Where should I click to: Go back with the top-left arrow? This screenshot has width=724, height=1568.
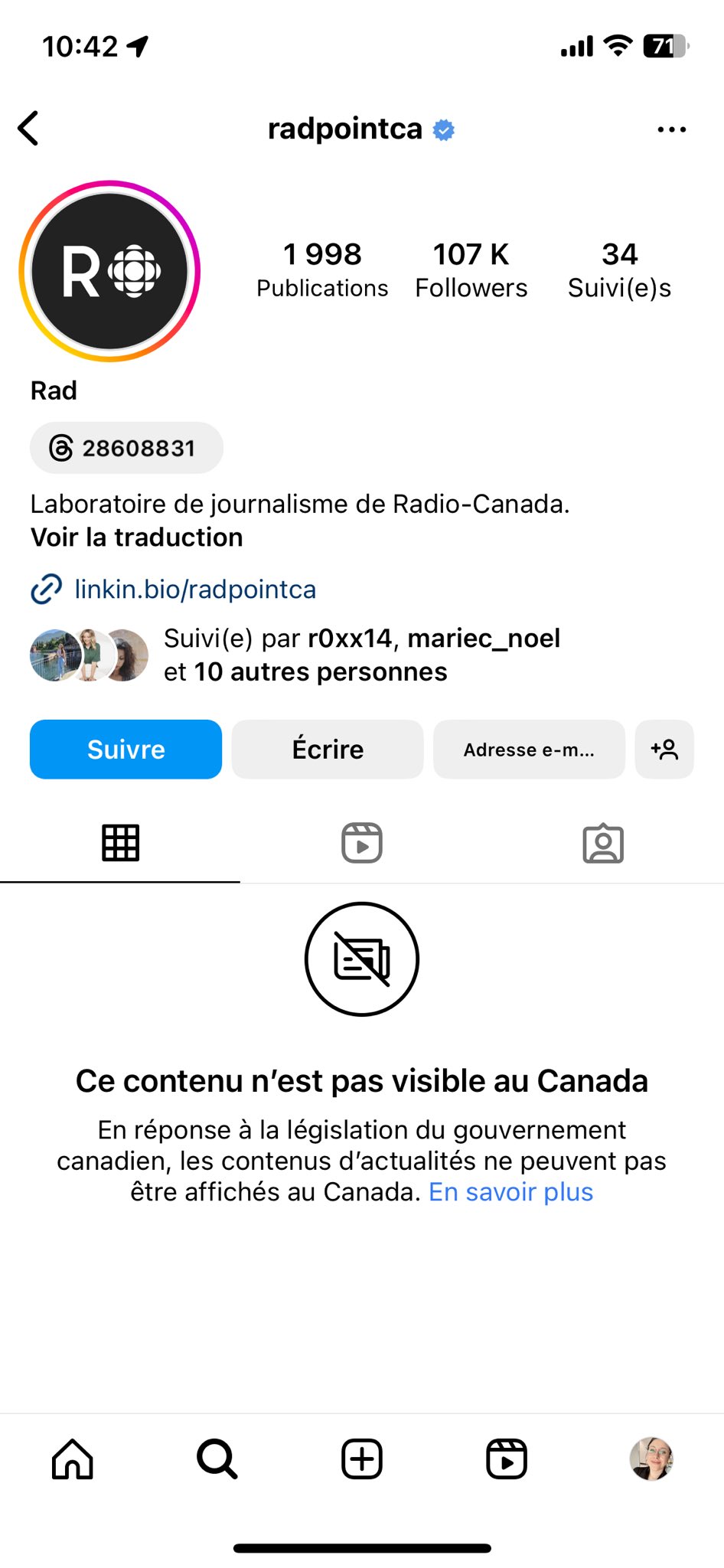pos(28,129)
